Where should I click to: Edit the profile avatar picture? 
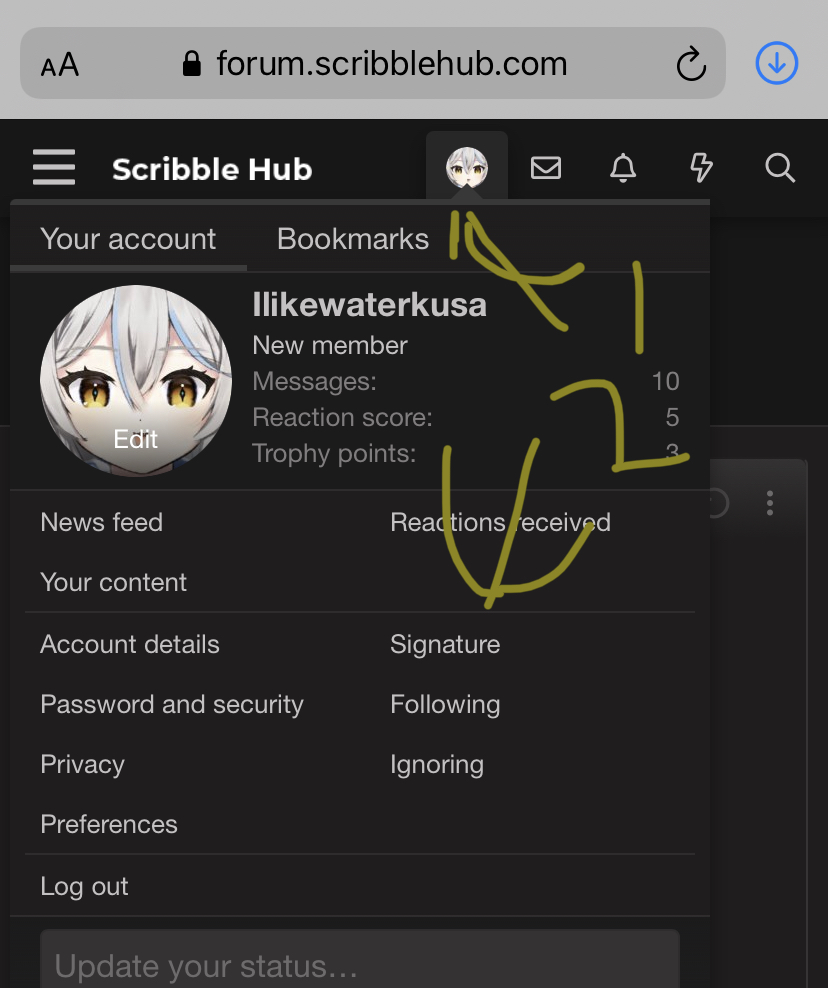(136, 439)
